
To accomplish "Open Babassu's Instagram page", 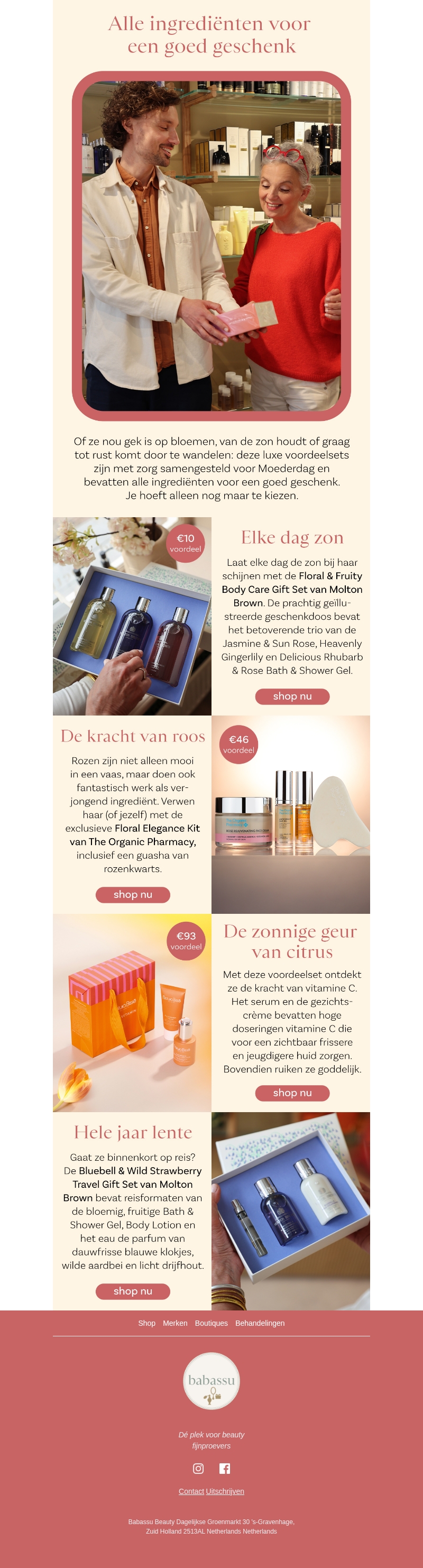I will 198,1468.
